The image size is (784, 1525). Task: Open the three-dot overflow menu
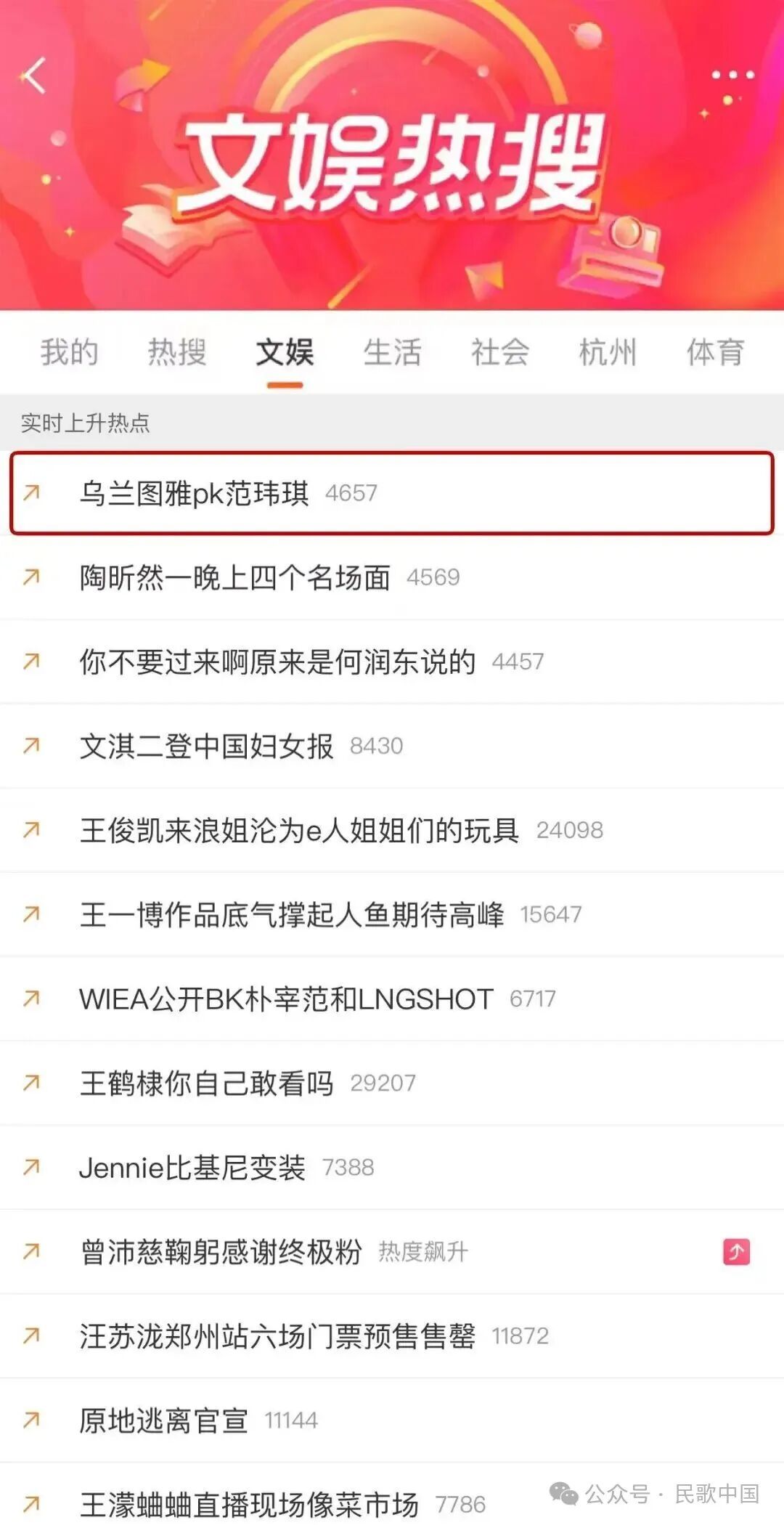pyautogui.click(x=732, y=75)
